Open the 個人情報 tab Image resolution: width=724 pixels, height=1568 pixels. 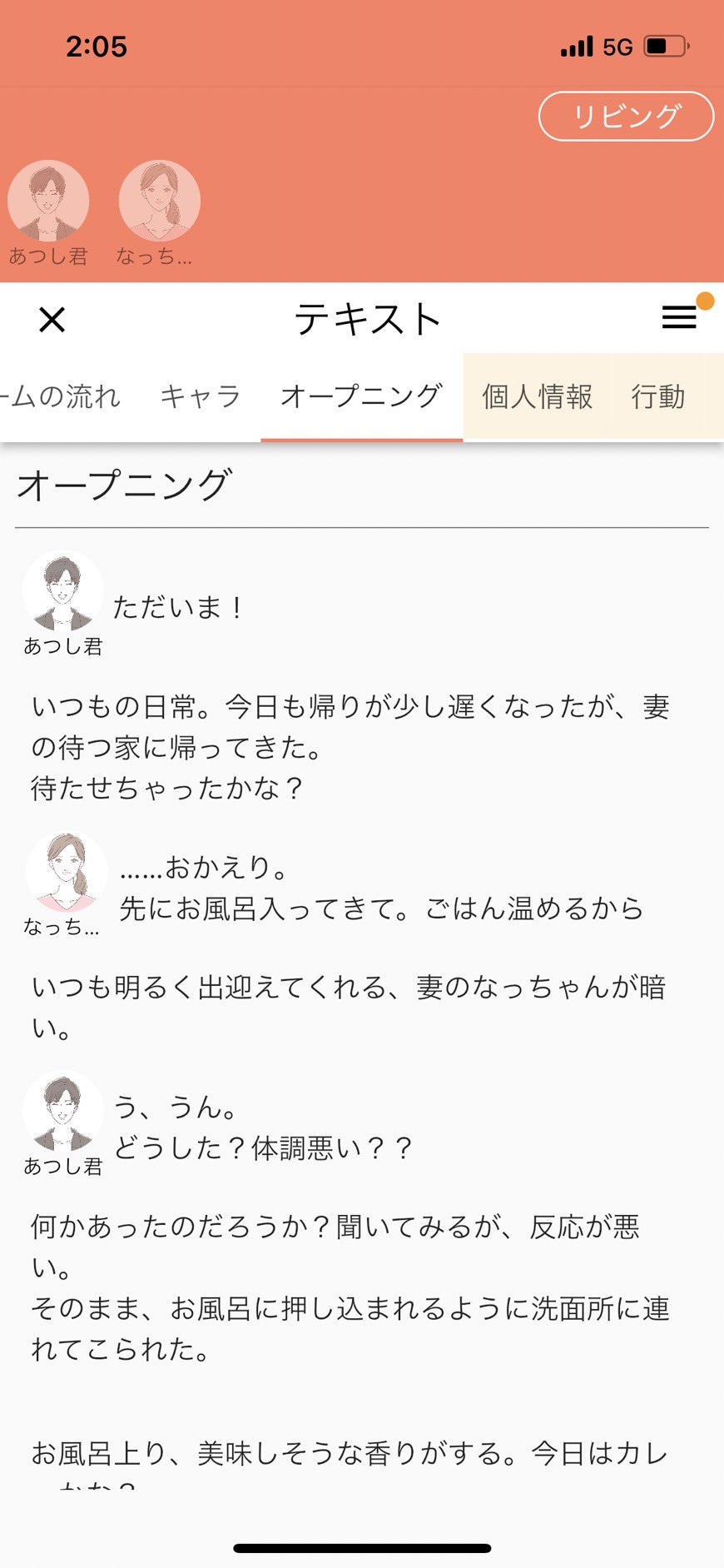[538, 396]
